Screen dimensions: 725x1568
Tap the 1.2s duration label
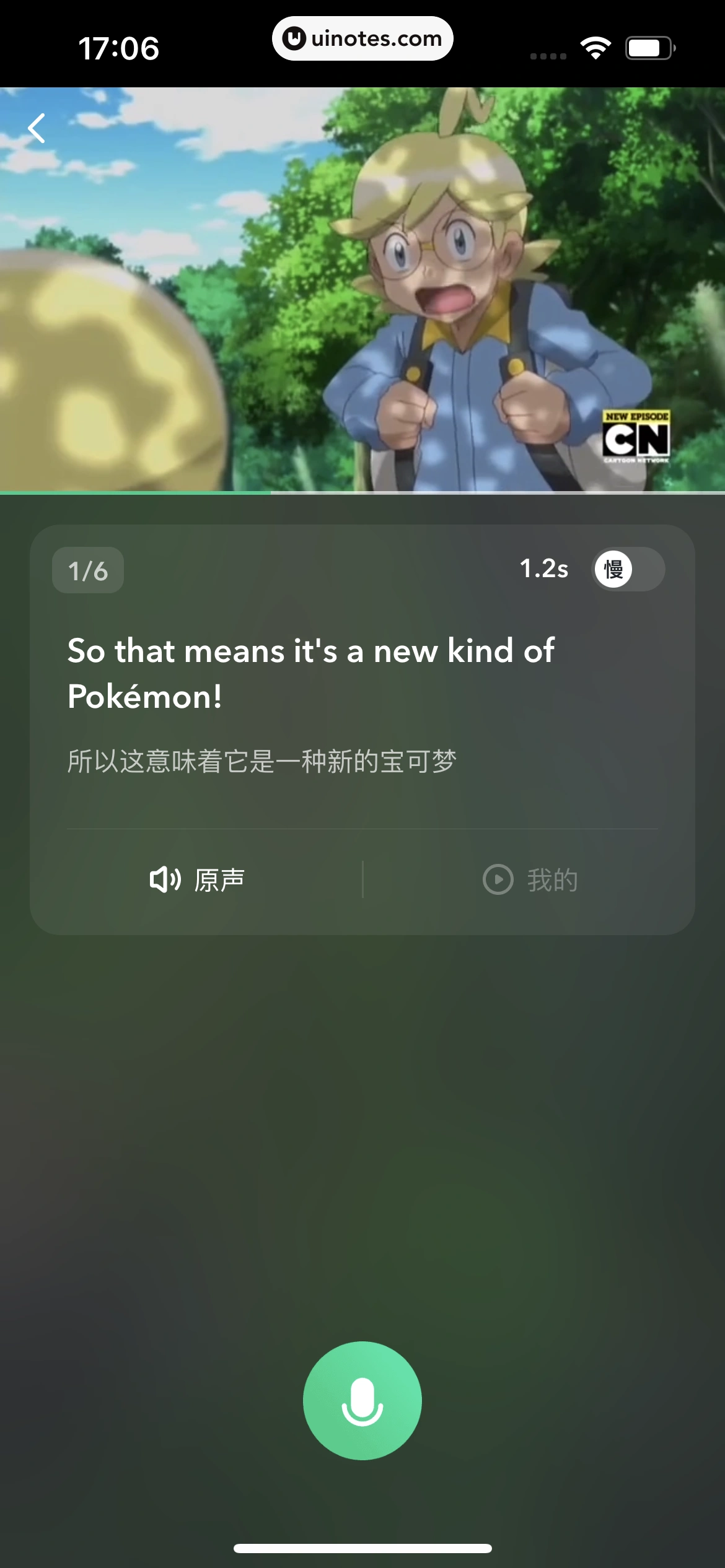coord(543,569)
